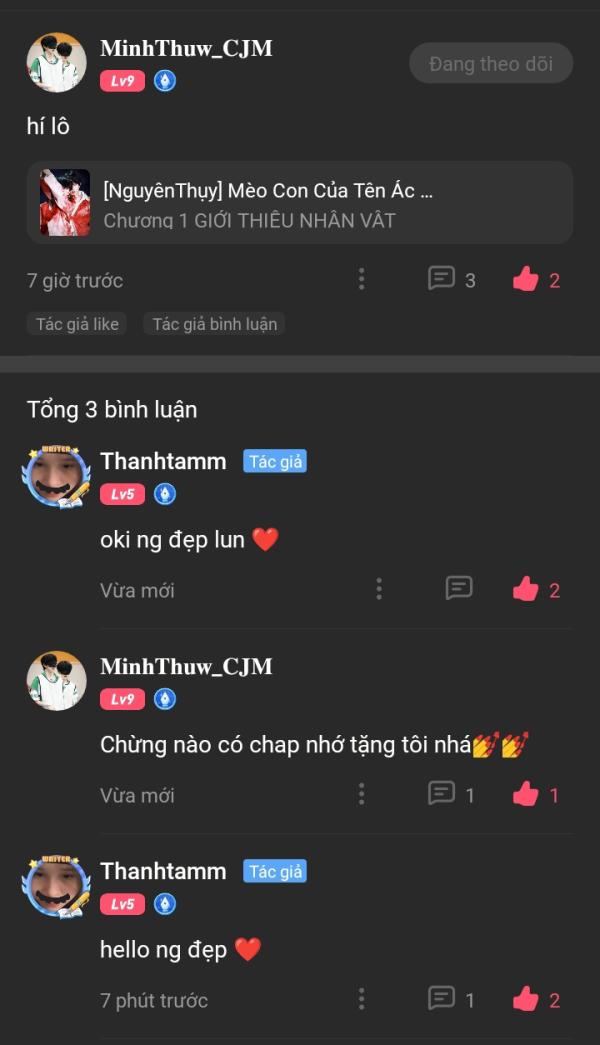Image resolution: width=600 pixels, height=1045 pixels.
Task: Open MinhThuw_CJM's profile avatar on the post
Action: click(56, 62)
